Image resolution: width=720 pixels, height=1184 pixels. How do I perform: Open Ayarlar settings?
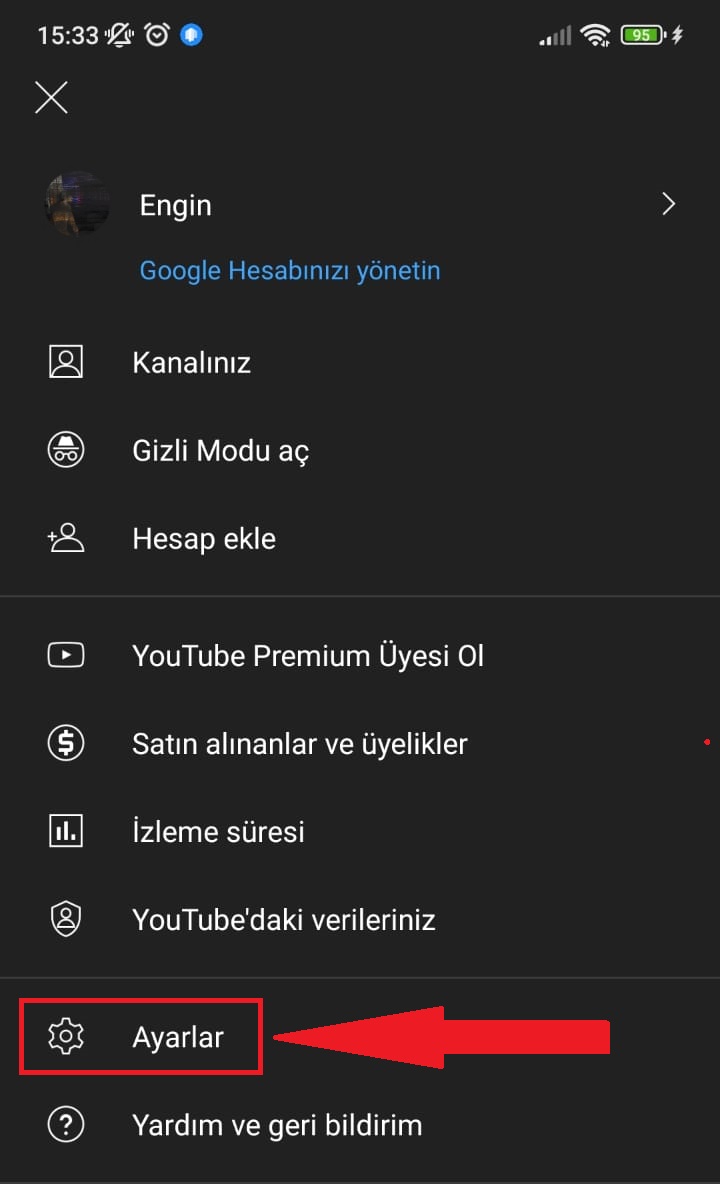point(178,1037)
